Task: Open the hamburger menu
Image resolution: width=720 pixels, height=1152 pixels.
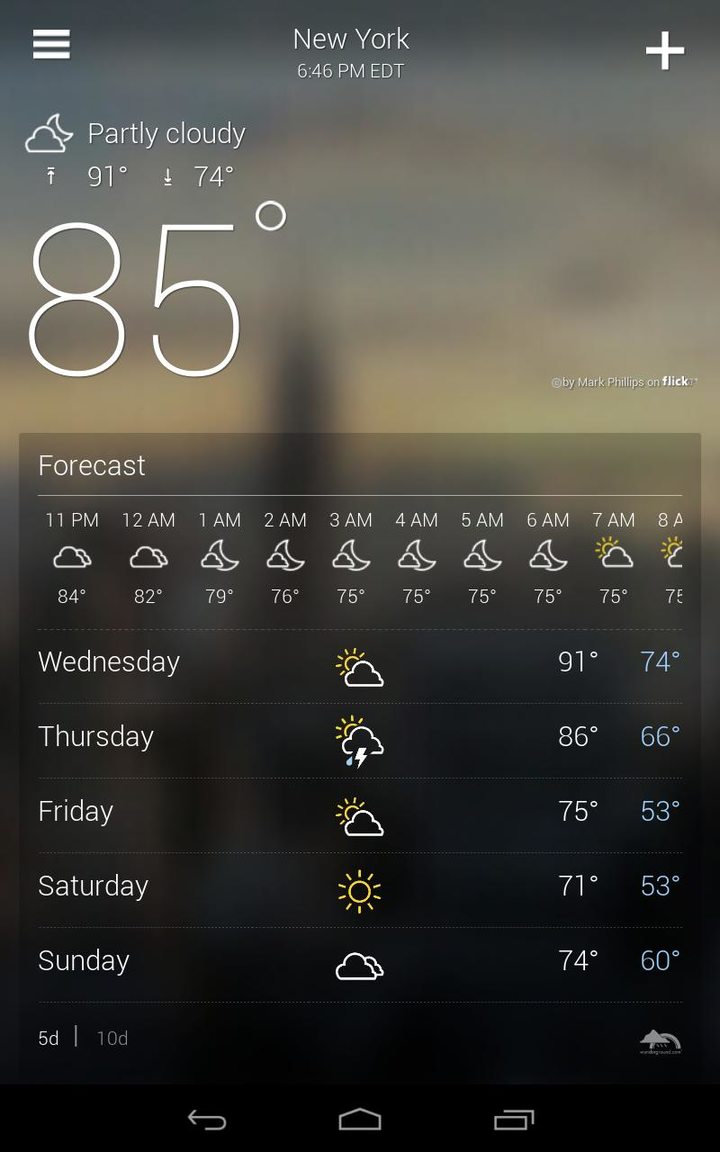Action: pos(51,45)
